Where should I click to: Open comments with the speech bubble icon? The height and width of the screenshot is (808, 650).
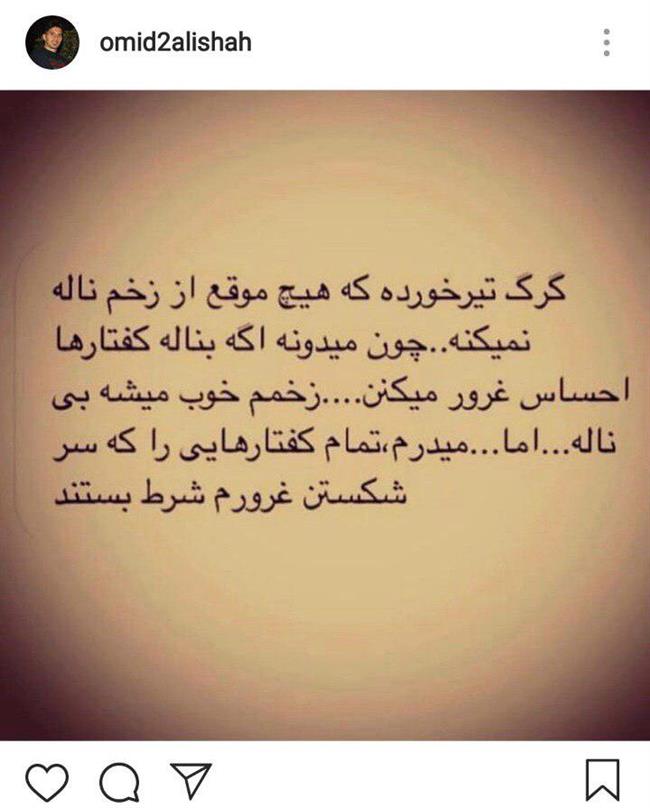pos(116,779)
